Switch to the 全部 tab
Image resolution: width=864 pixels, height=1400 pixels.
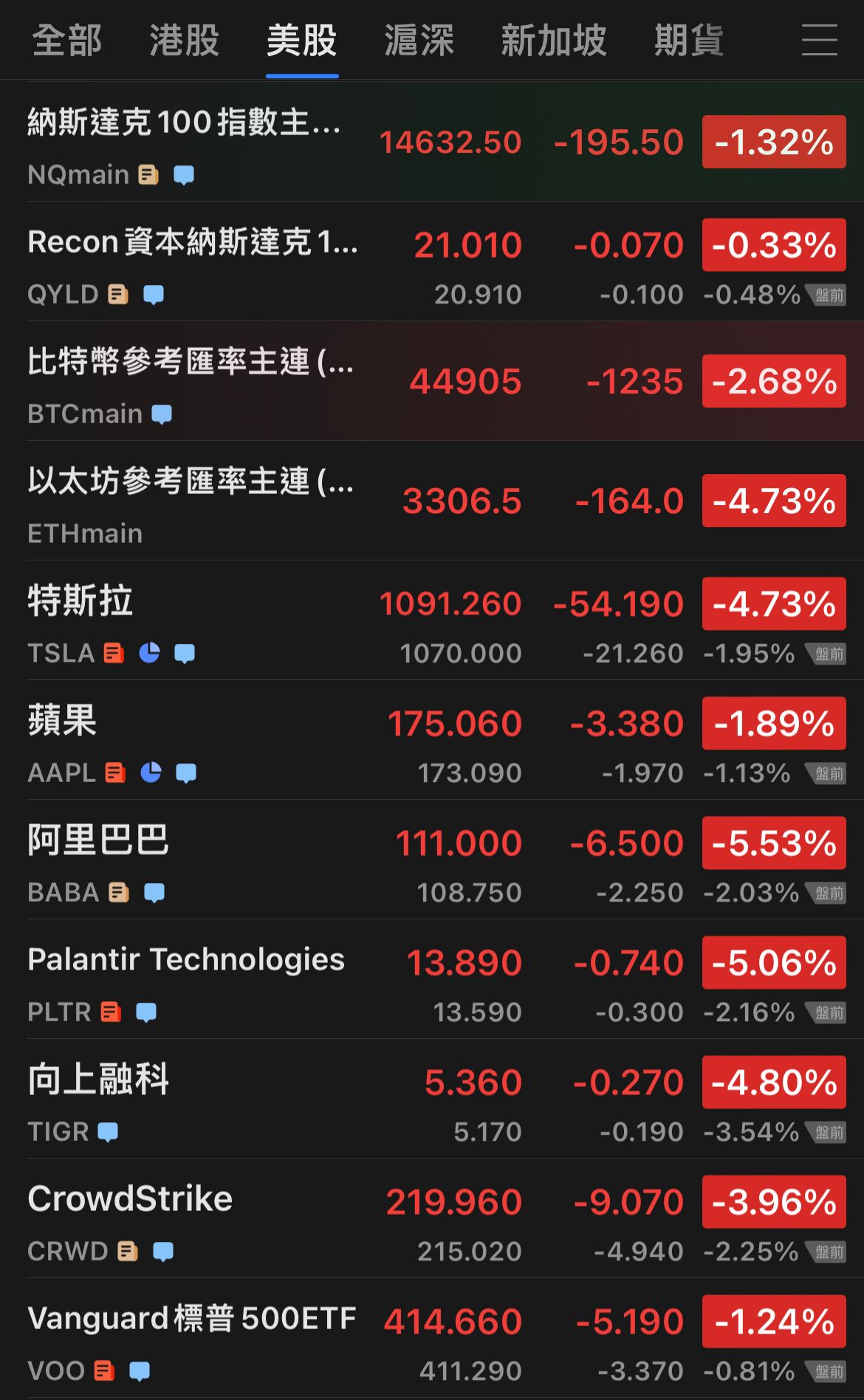(x=67, y=40)
